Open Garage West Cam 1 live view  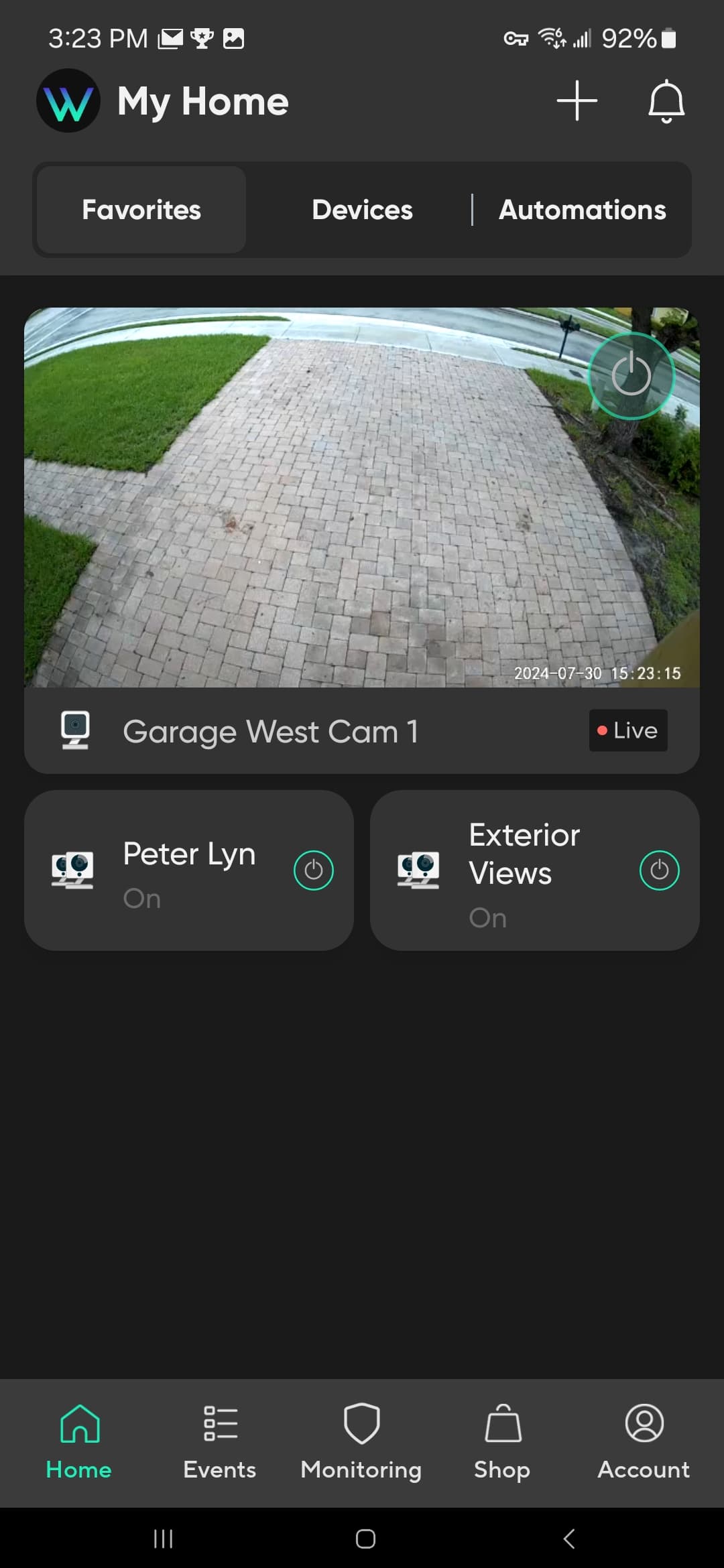click(x=362, y=540)
